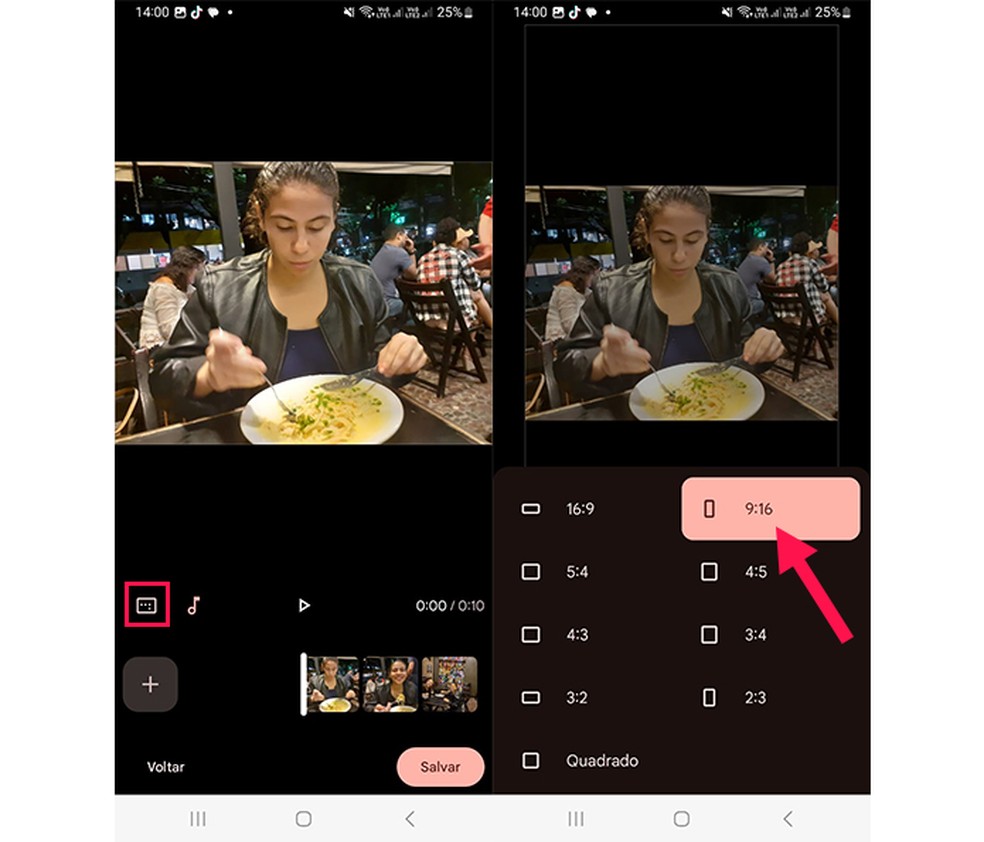The height and width of the screenshot is (842, 984).
Task: Tap Voltar to go back
Action: coord(166,767)
